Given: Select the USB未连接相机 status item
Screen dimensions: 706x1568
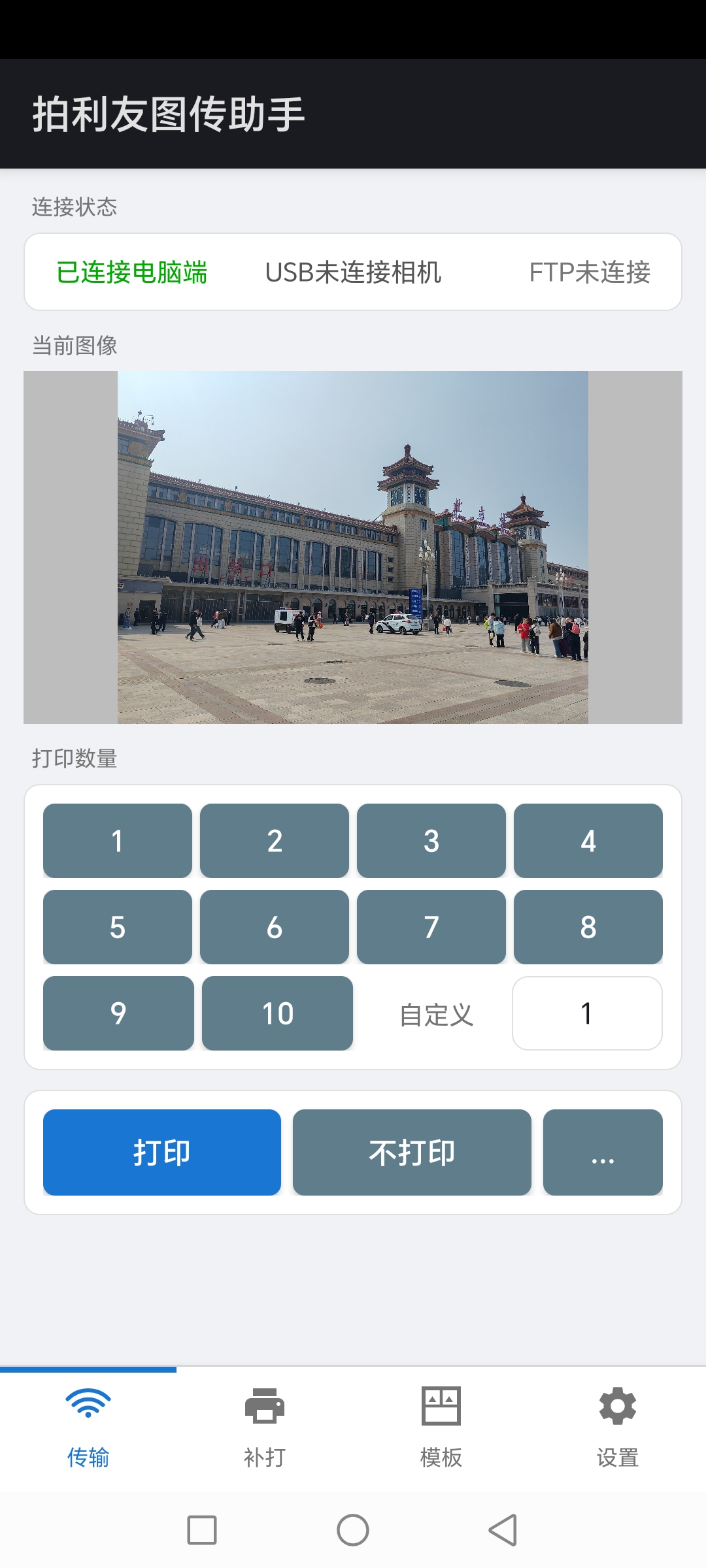Looking at the screenshot, I should [x=353, y=272].
